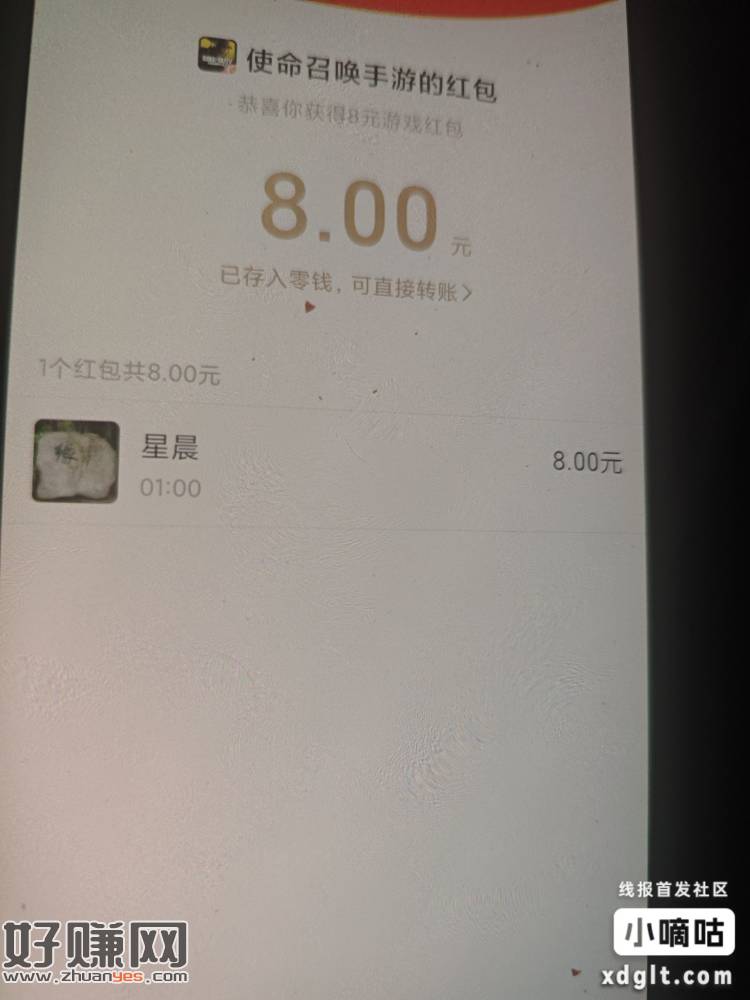750x1000 pixels.
Task: Tap the large 8.00 amount display
Action: point(360,210)
